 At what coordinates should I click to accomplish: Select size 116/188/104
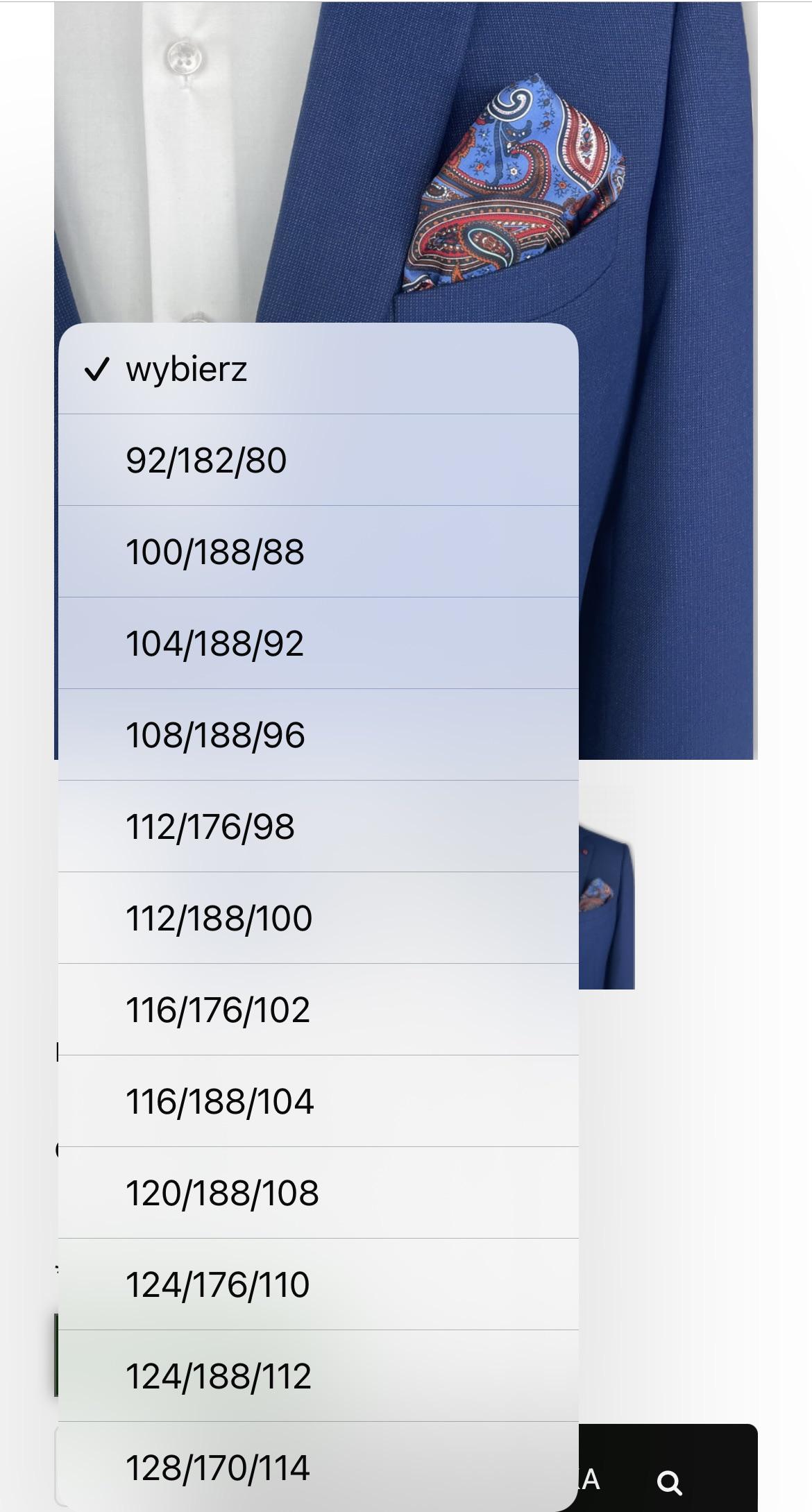(x=318, y=1102)
